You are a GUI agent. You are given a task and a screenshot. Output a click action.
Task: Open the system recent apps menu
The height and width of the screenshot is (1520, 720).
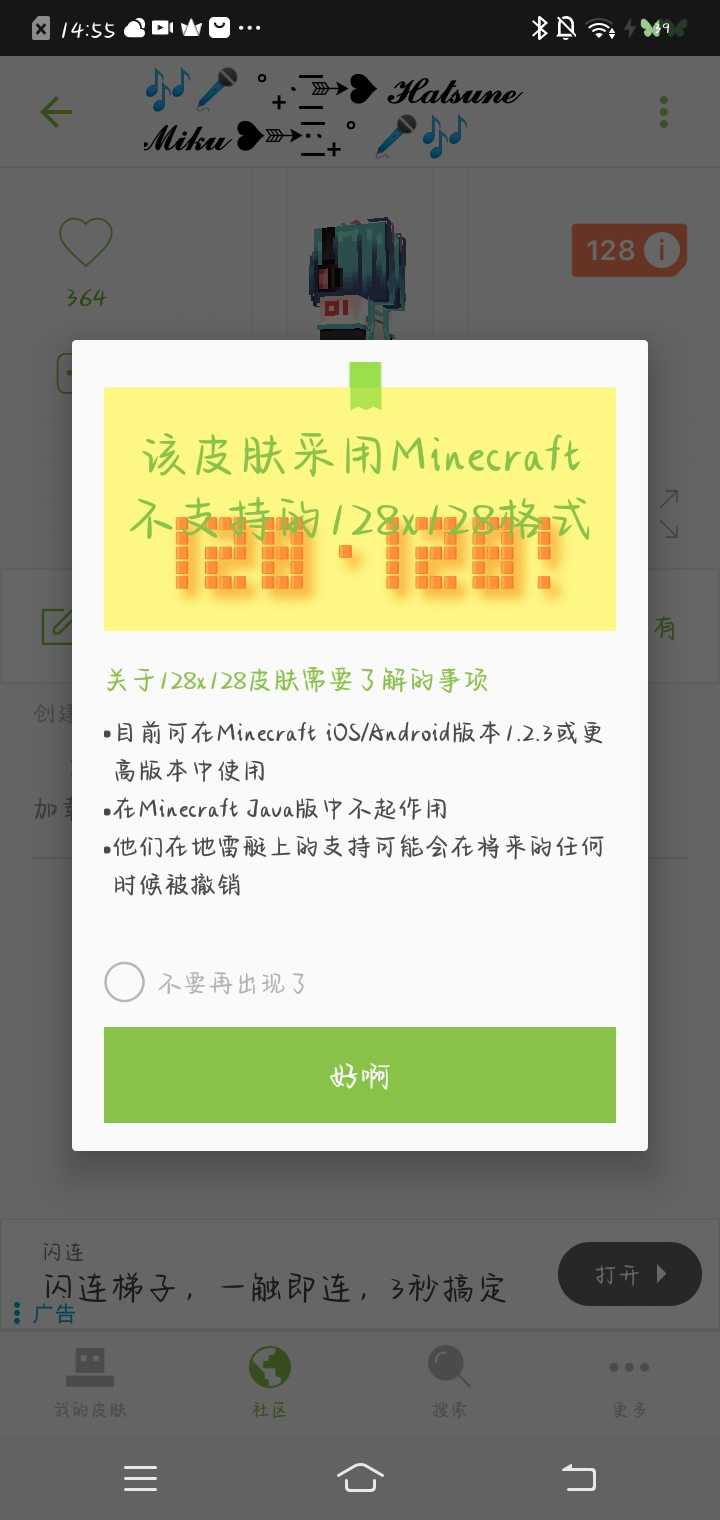140,1477
